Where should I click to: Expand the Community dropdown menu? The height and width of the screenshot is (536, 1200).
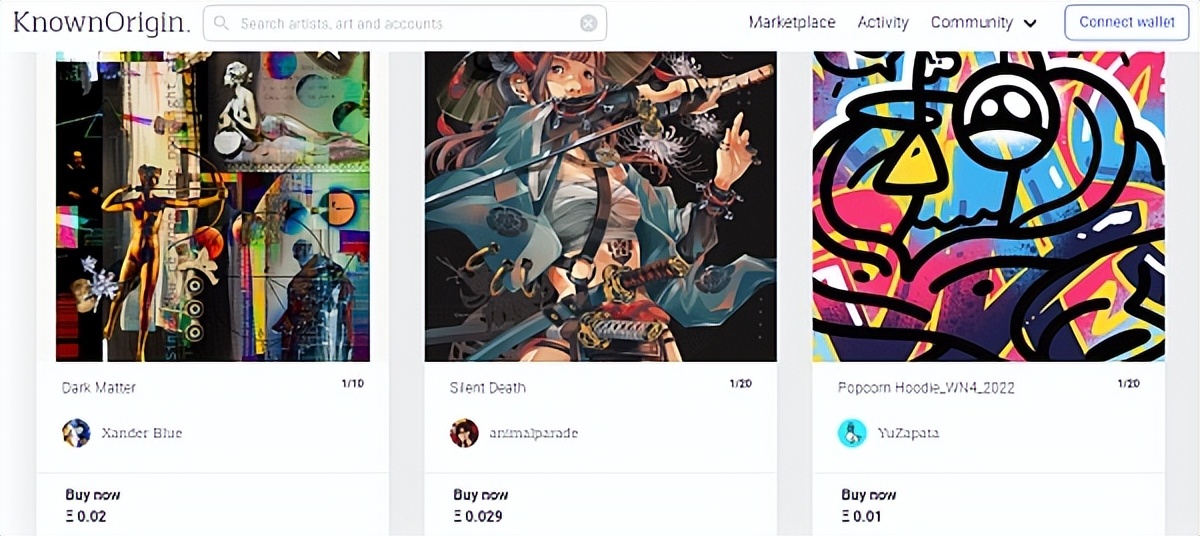[983, 22]
